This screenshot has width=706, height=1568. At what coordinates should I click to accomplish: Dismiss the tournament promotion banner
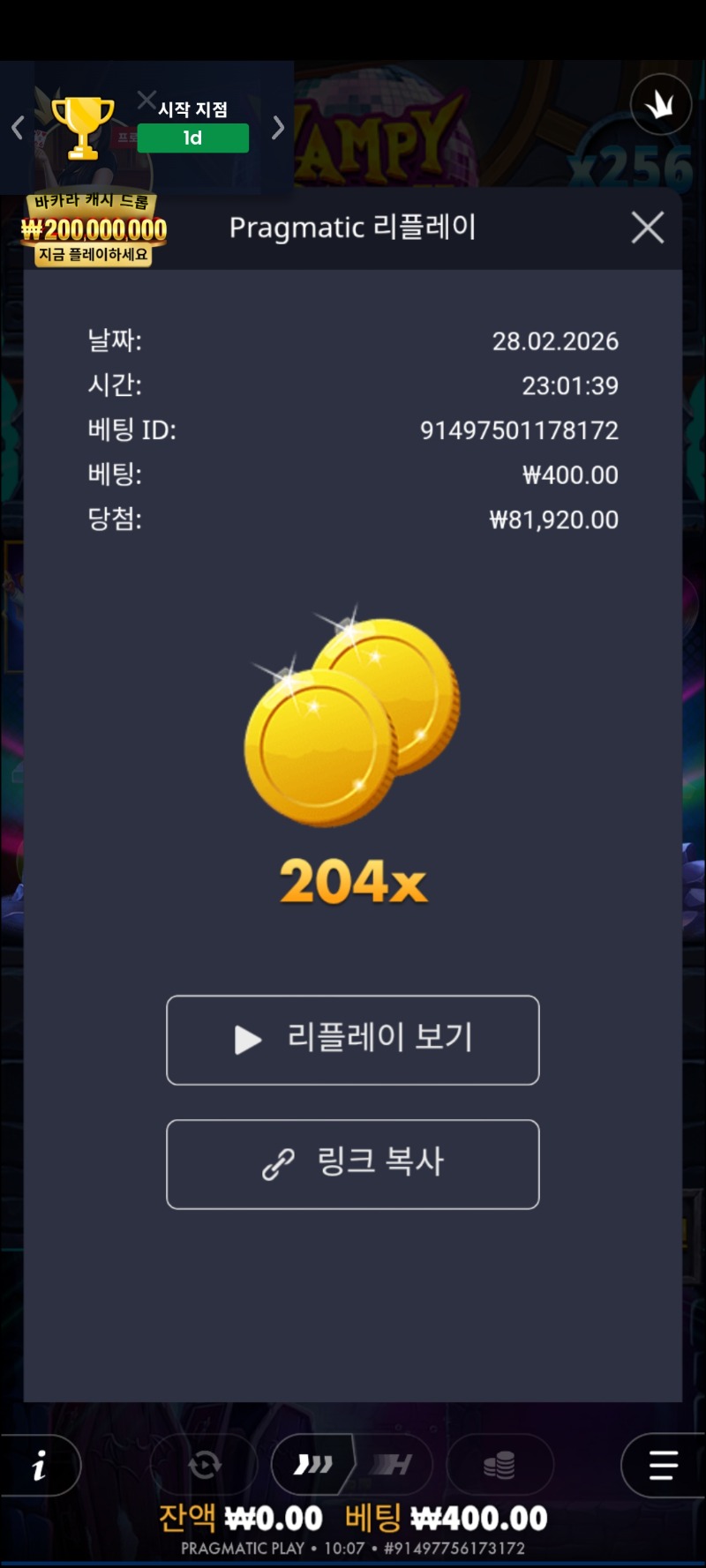click(x=146, y=100)
